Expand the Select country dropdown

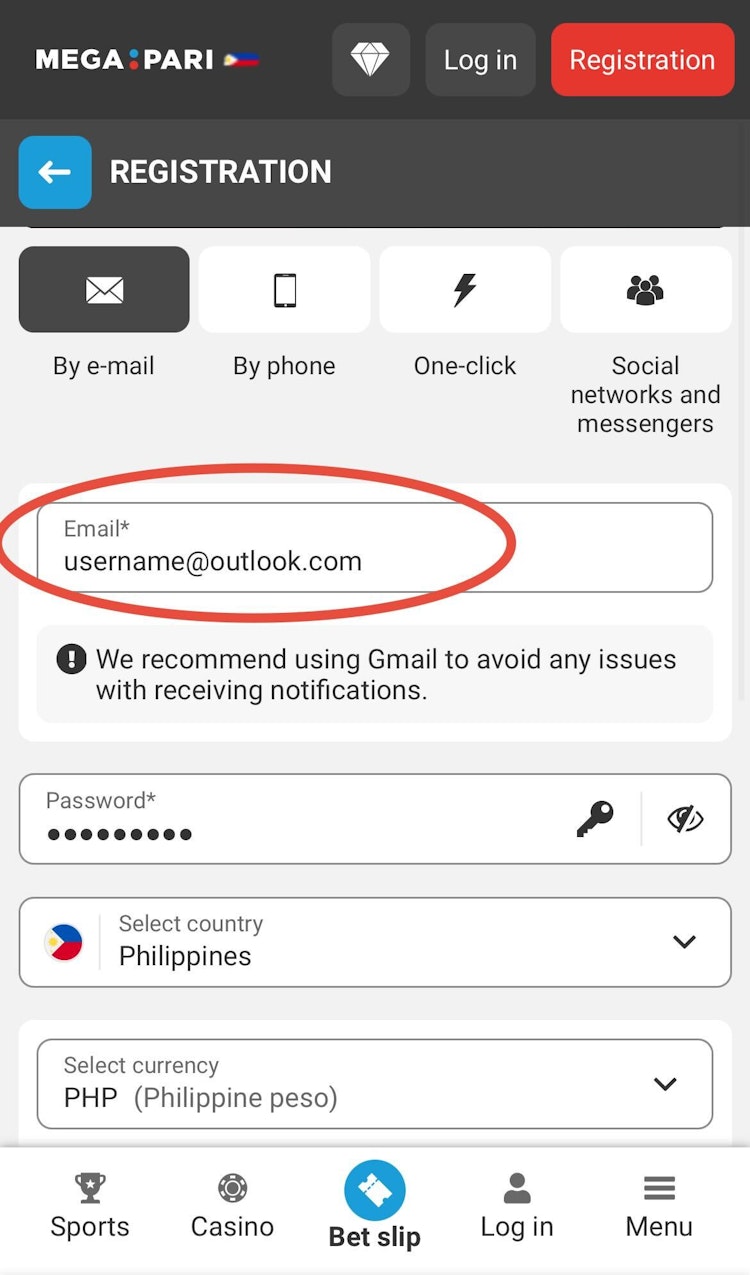375,942
